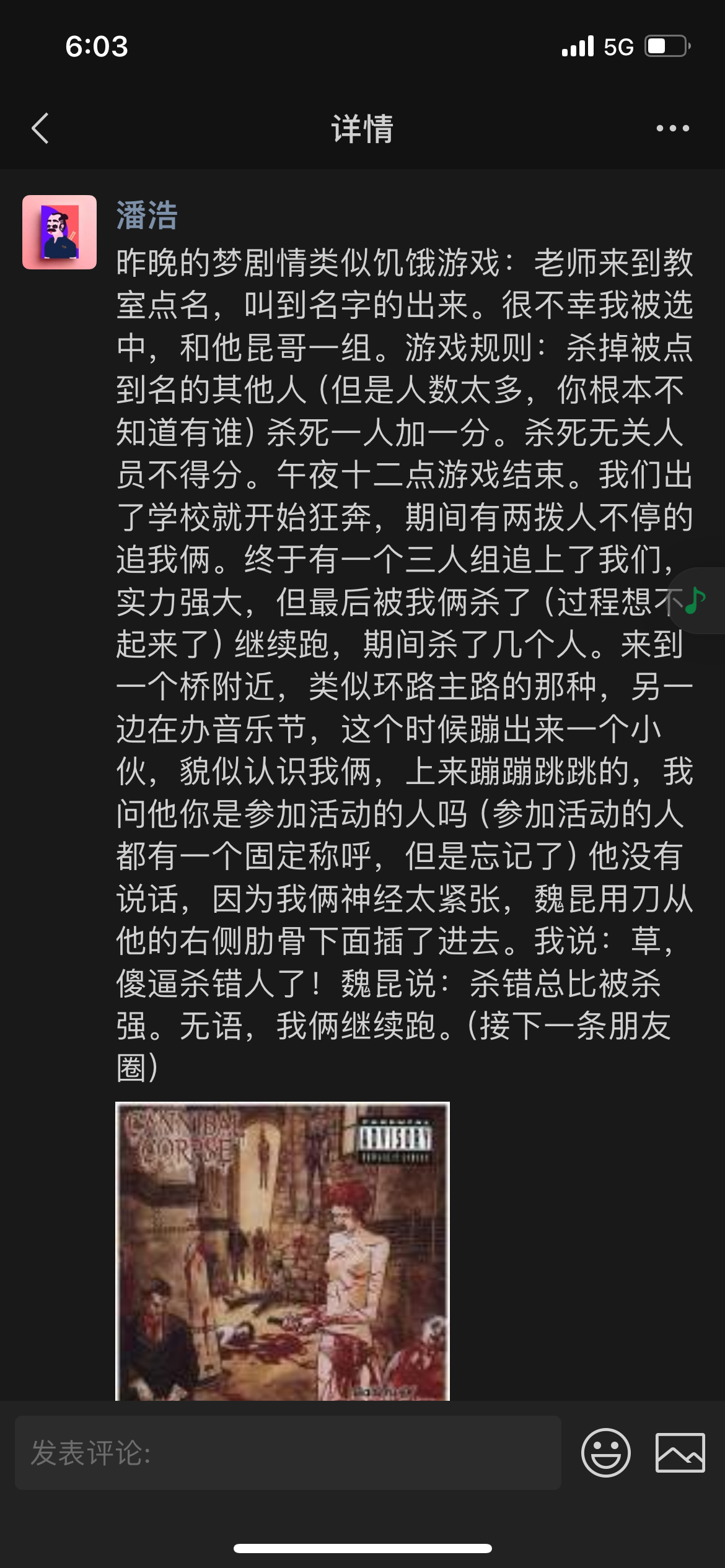Screen dimensions: 725x1568
Task: Open the emoji picker
Action: point(605,1452)
